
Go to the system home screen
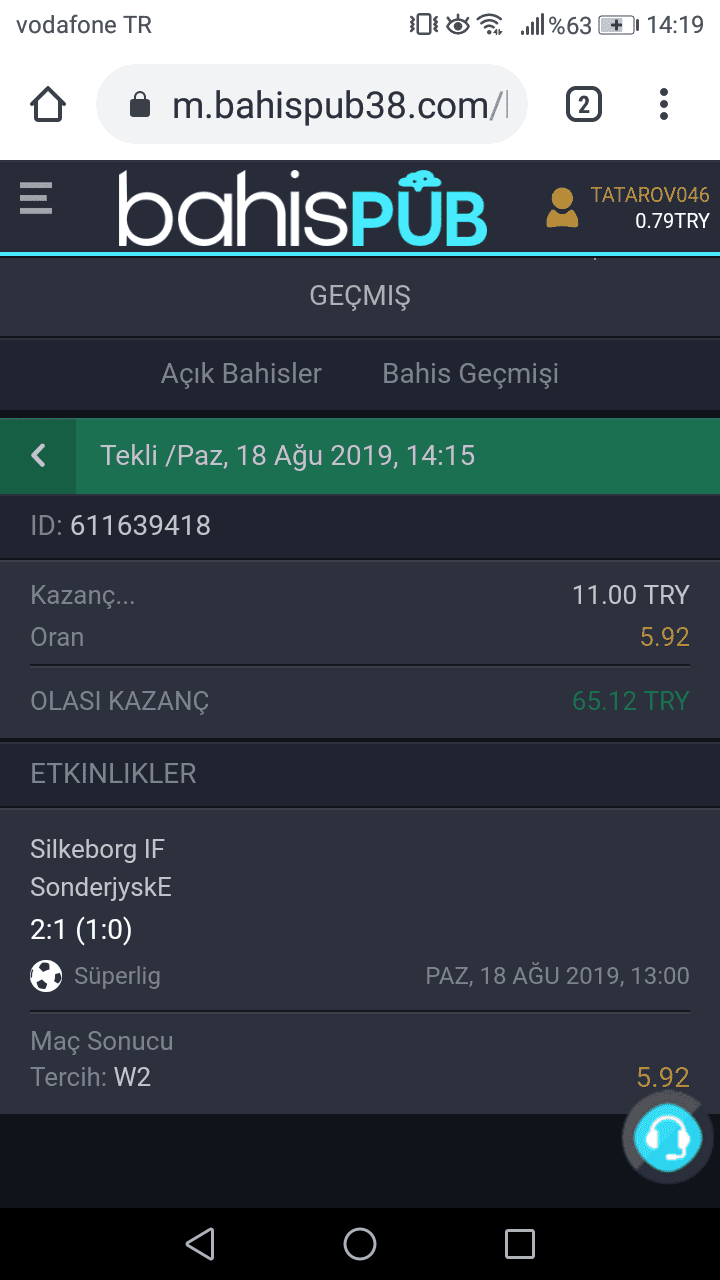(x=360, y=1244)
